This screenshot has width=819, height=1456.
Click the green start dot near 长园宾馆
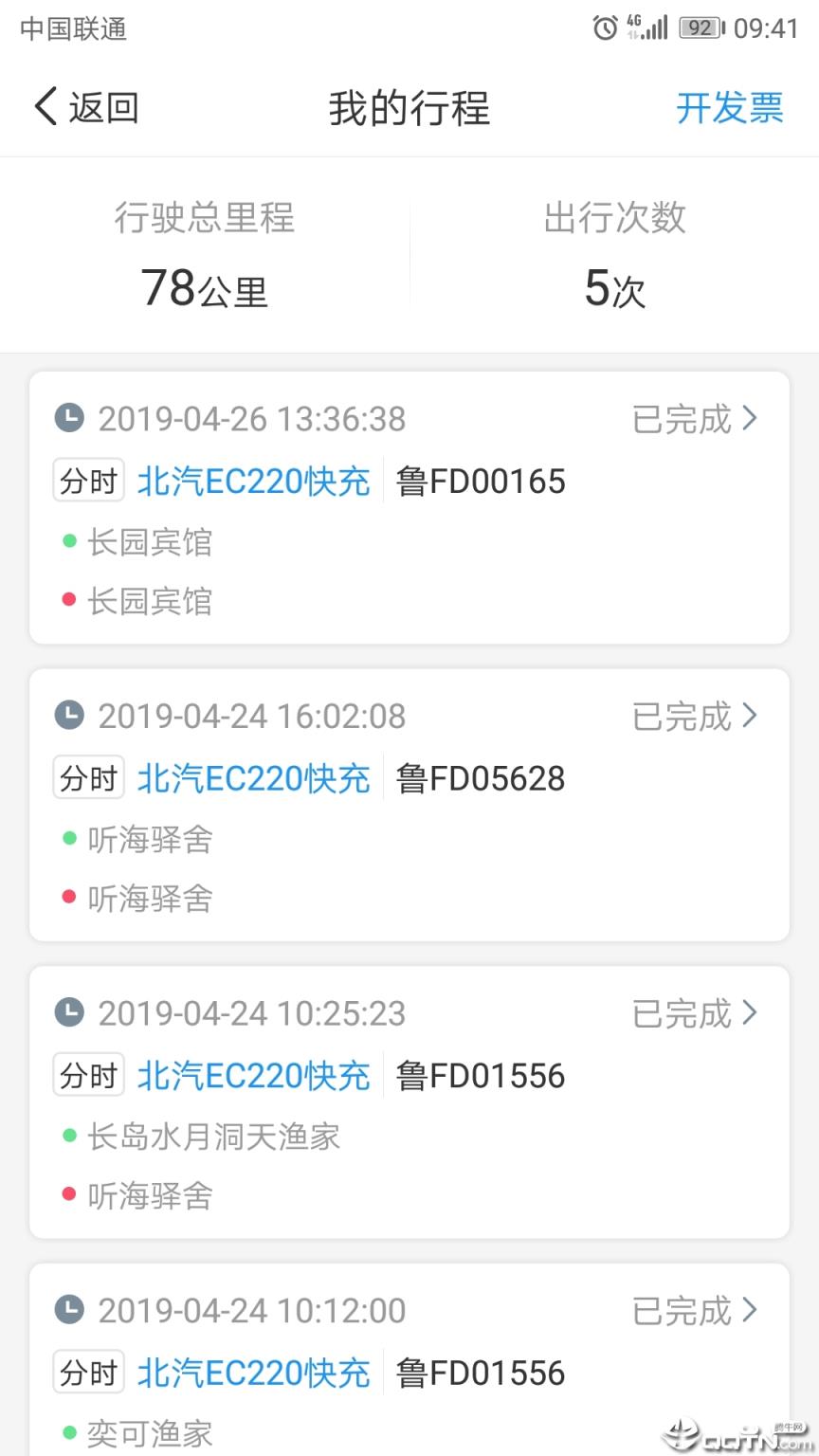(69, 539)
